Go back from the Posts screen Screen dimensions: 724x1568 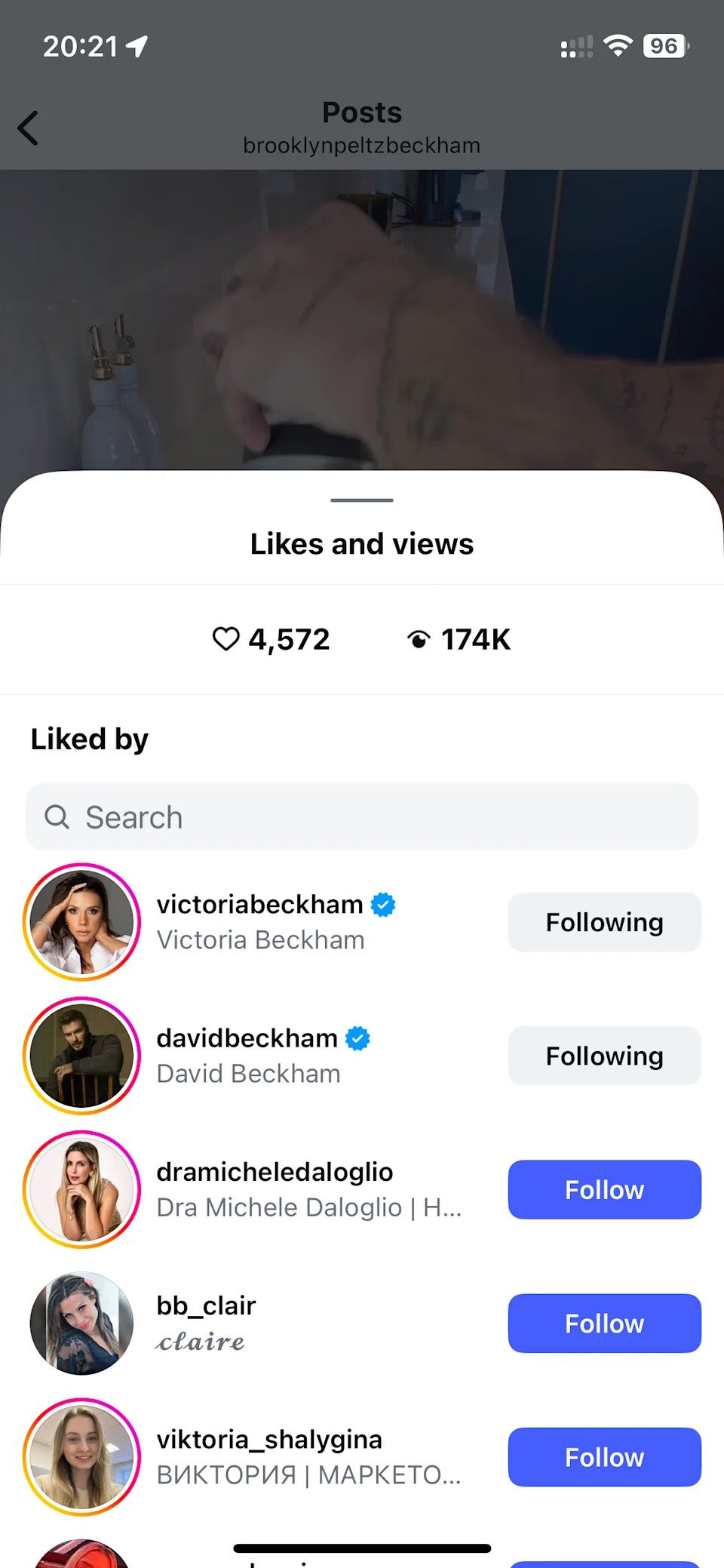pos(29,128)
